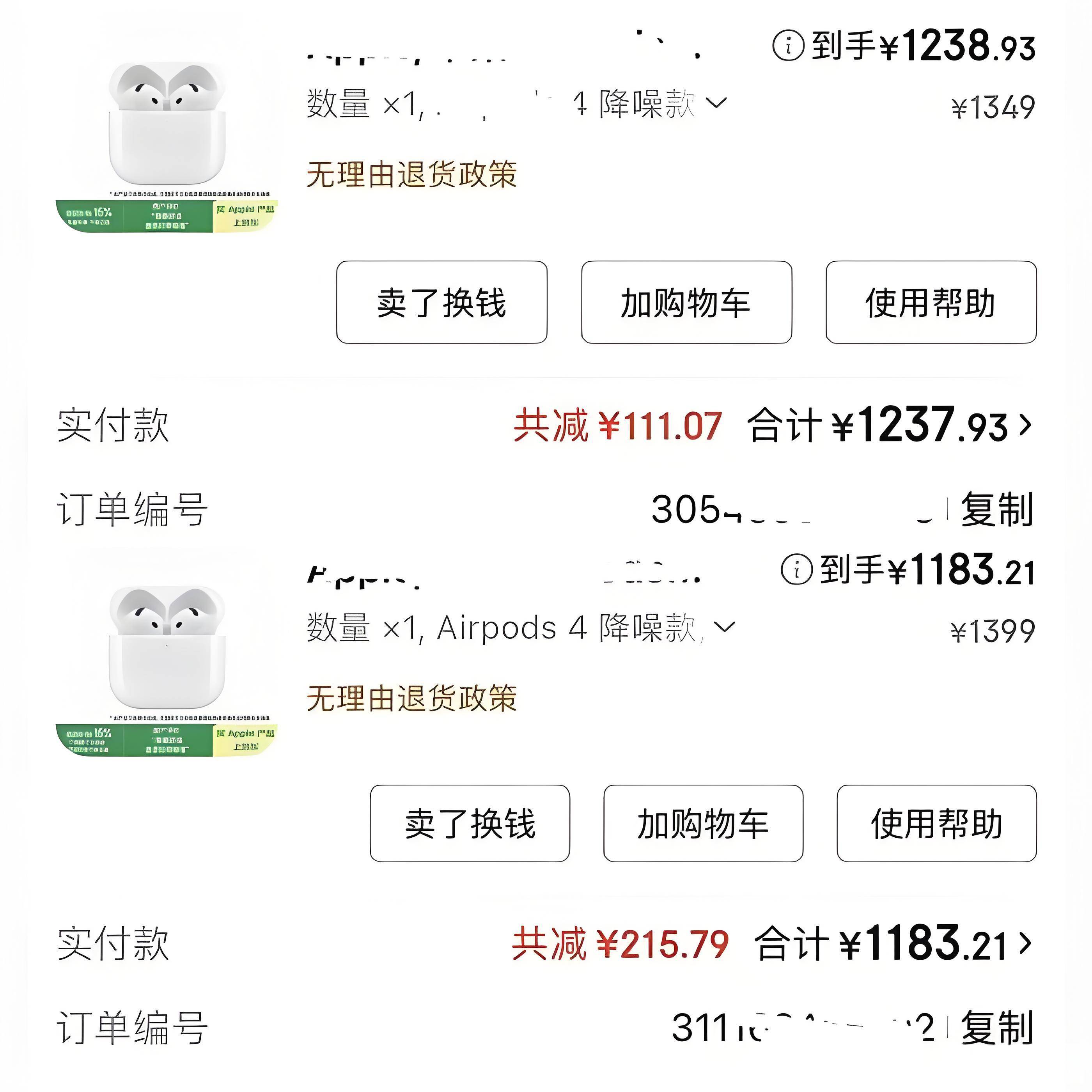Viewport: 1092px width, 1092px height.
Task: Copy the order number starting with 305
Action: (997, 509)
